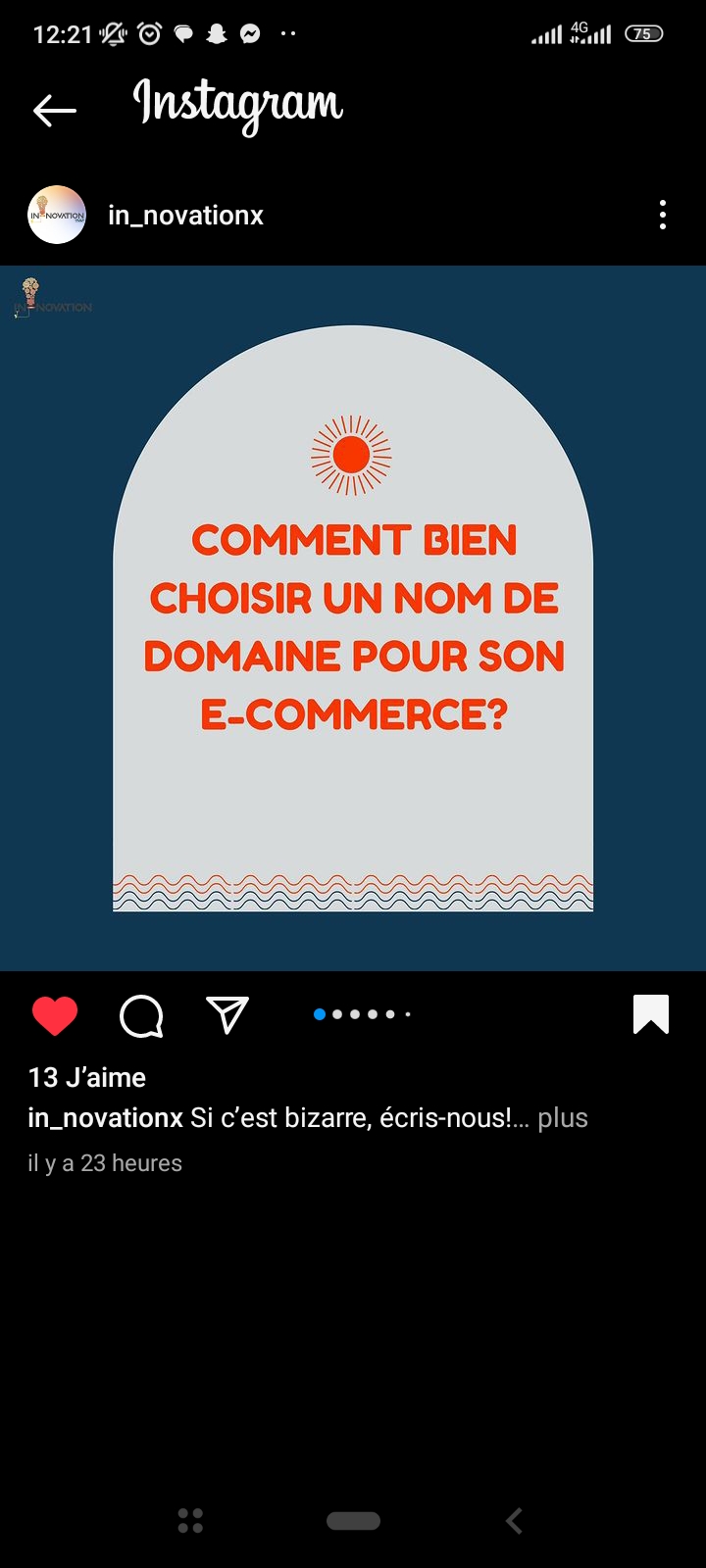
Task: Open the post's three-dot options menu
Action: 663,215
